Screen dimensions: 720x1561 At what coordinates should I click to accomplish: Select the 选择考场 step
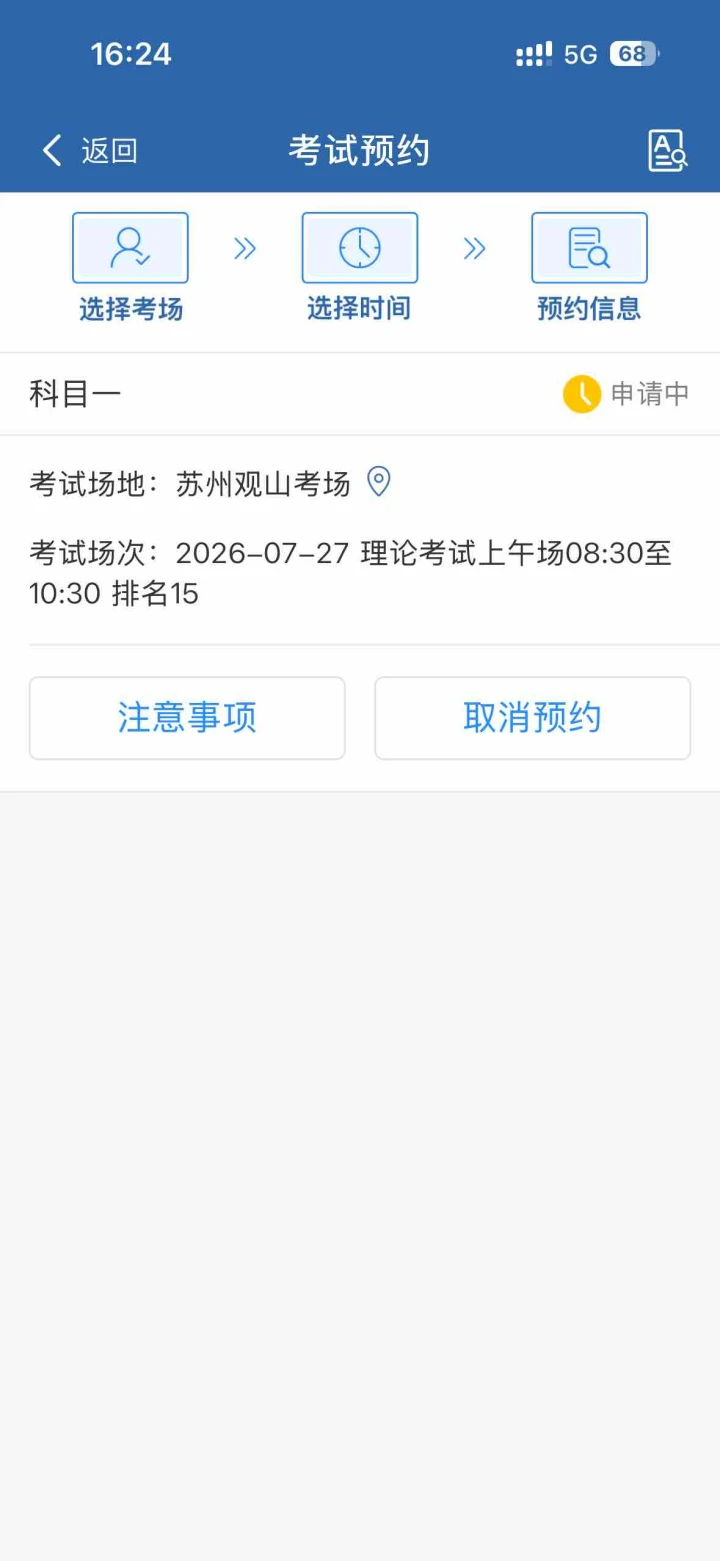click(x=130, y=268)
